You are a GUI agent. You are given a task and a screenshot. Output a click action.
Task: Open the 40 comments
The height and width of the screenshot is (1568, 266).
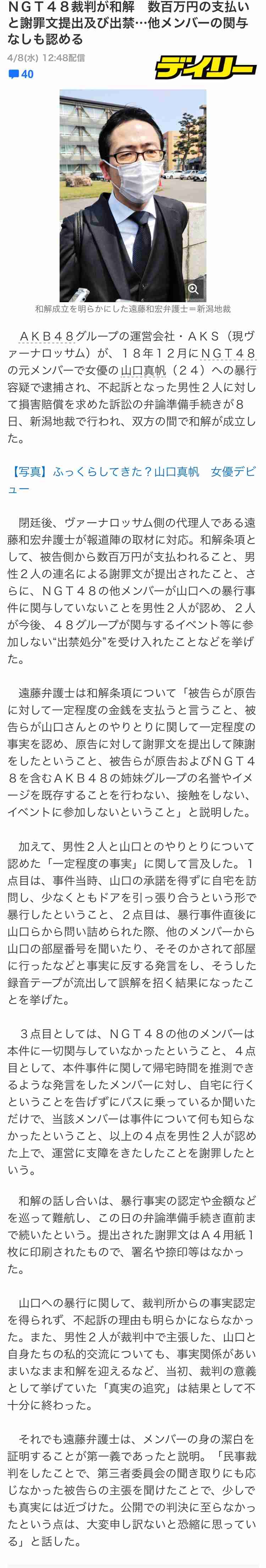point(21,74)
